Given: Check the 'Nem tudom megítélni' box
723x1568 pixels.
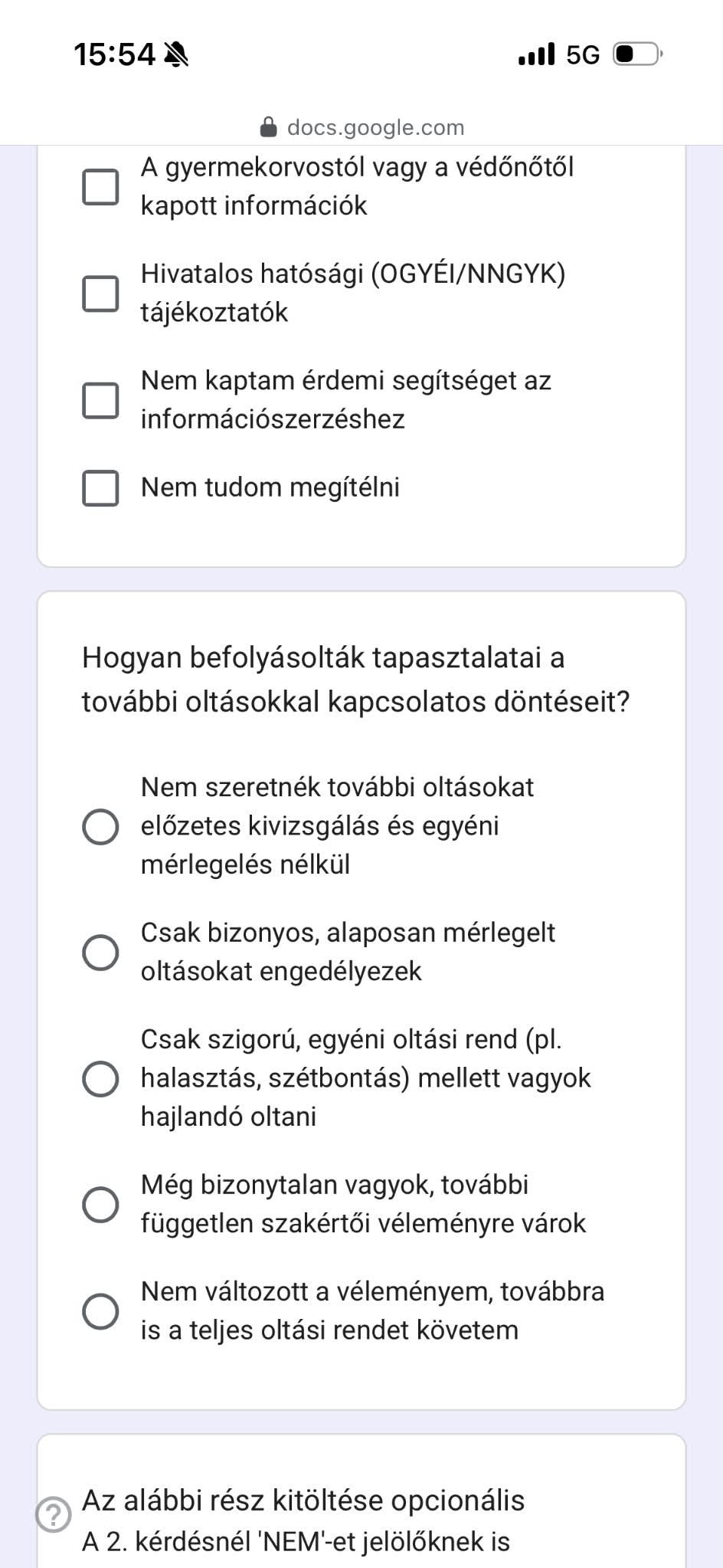Looking at the screenshot, I should (x=100, y=488).
